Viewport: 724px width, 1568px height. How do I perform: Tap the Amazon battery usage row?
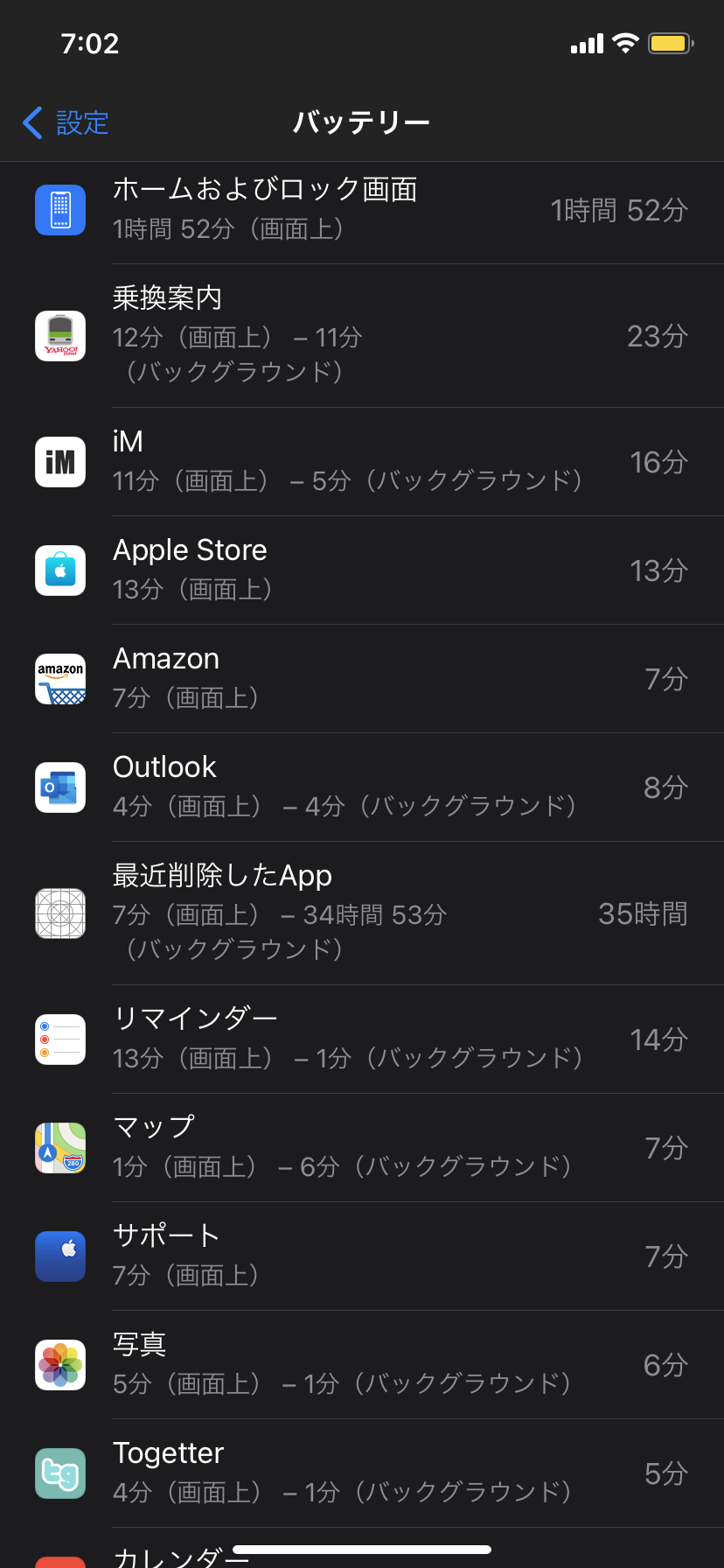pyautogui.click(x=362, y=679)
